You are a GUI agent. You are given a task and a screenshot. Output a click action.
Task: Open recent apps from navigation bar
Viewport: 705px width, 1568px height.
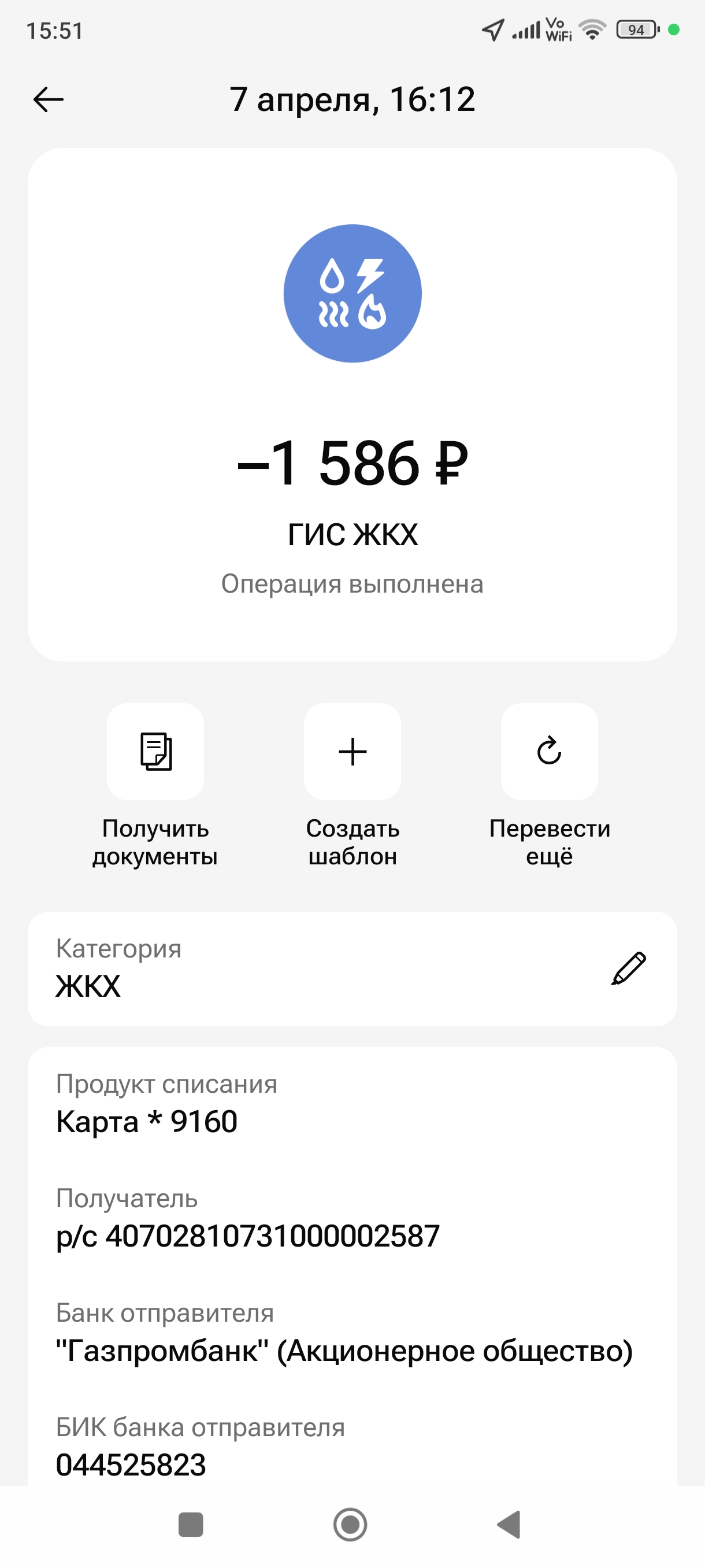pos(190,1524)
